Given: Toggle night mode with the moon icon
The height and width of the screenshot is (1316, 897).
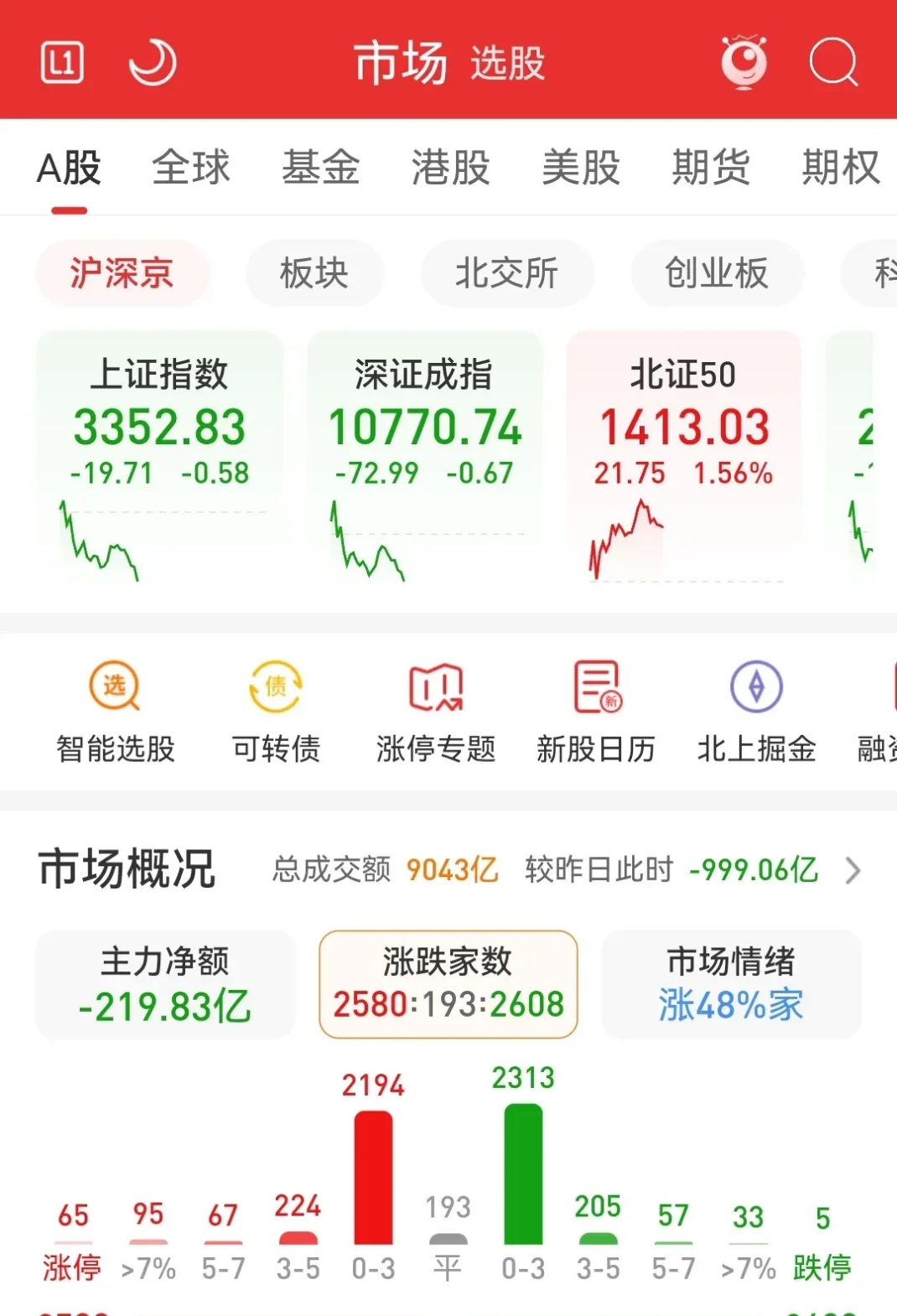Looking at the screenshot, I should 151,60.
